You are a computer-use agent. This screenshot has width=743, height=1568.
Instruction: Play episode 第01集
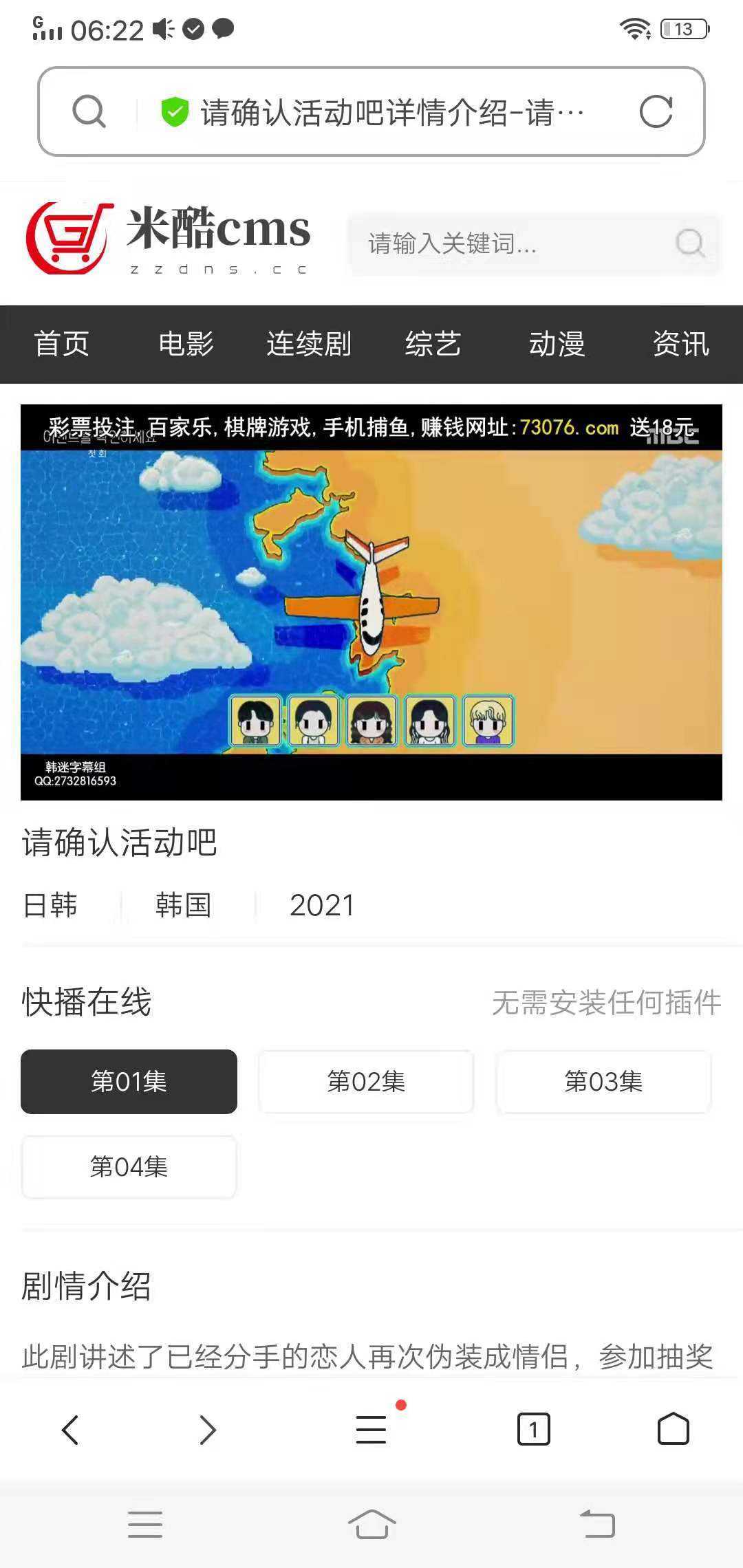(x=129, y=1082)
